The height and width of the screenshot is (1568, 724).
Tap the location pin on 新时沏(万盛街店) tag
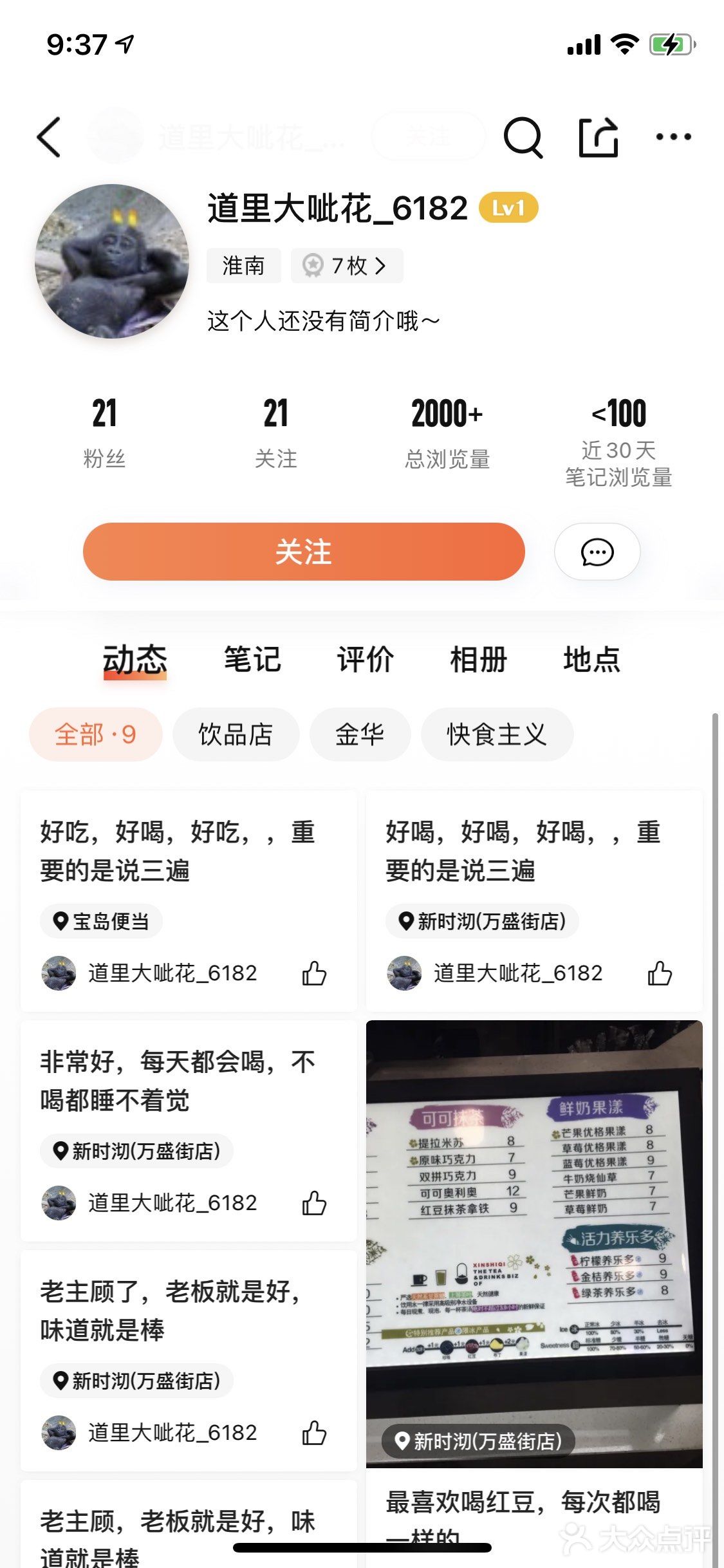coord(406,921)
